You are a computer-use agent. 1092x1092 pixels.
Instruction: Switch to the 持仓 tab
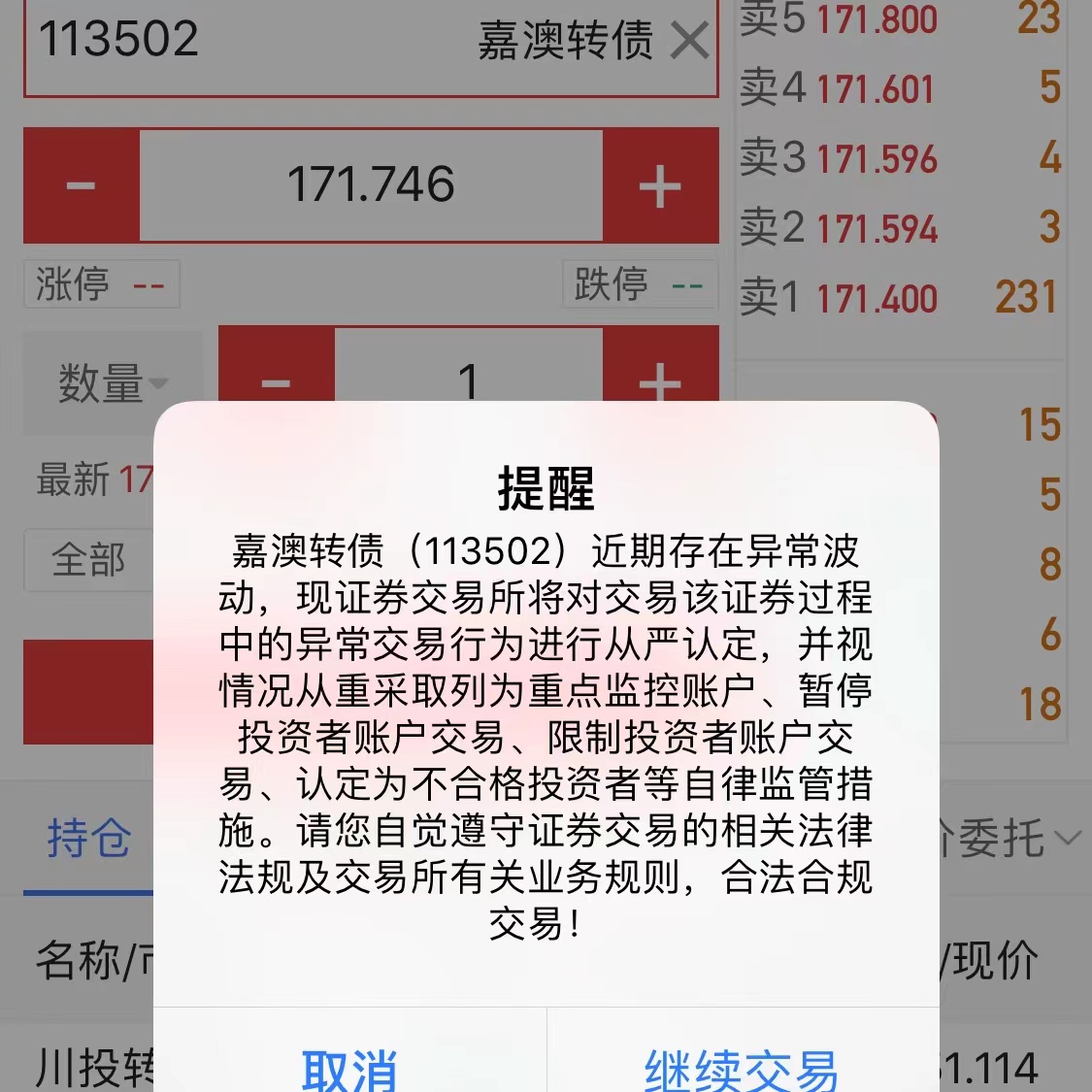tap(88, 839)
